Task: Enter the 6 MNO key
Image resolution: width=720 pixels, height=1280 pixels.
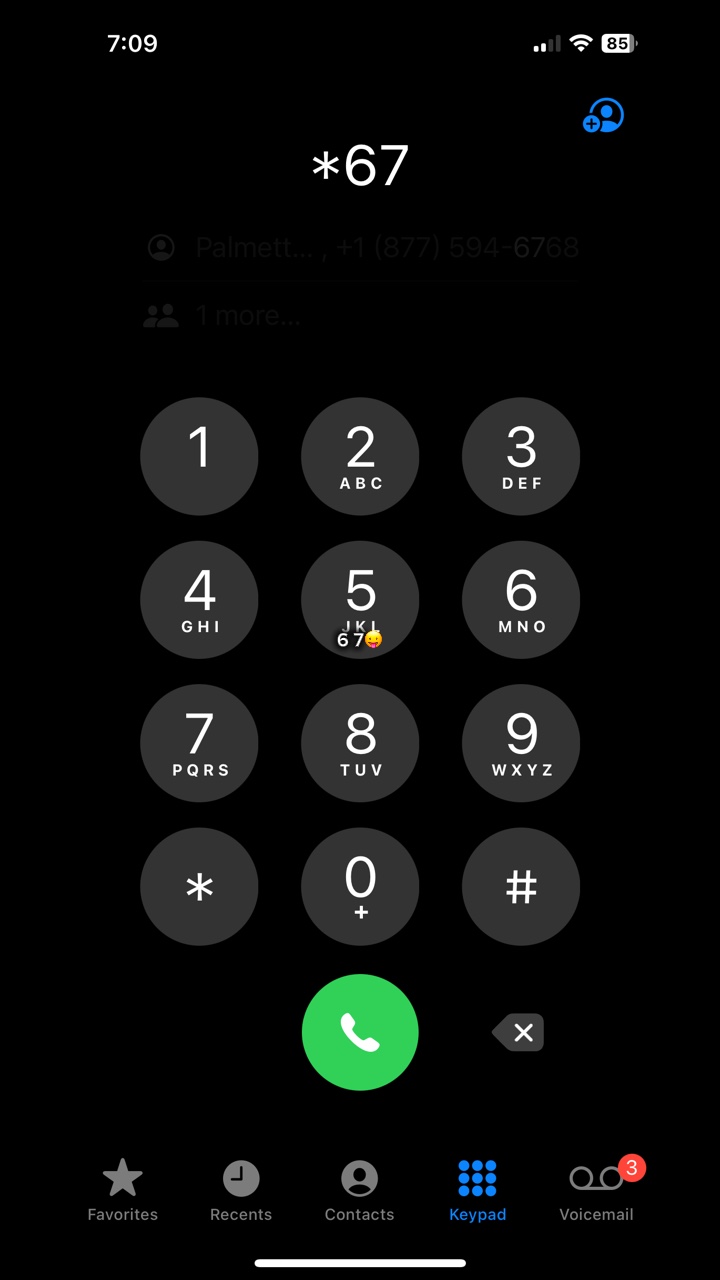Action: pos(521,600)
